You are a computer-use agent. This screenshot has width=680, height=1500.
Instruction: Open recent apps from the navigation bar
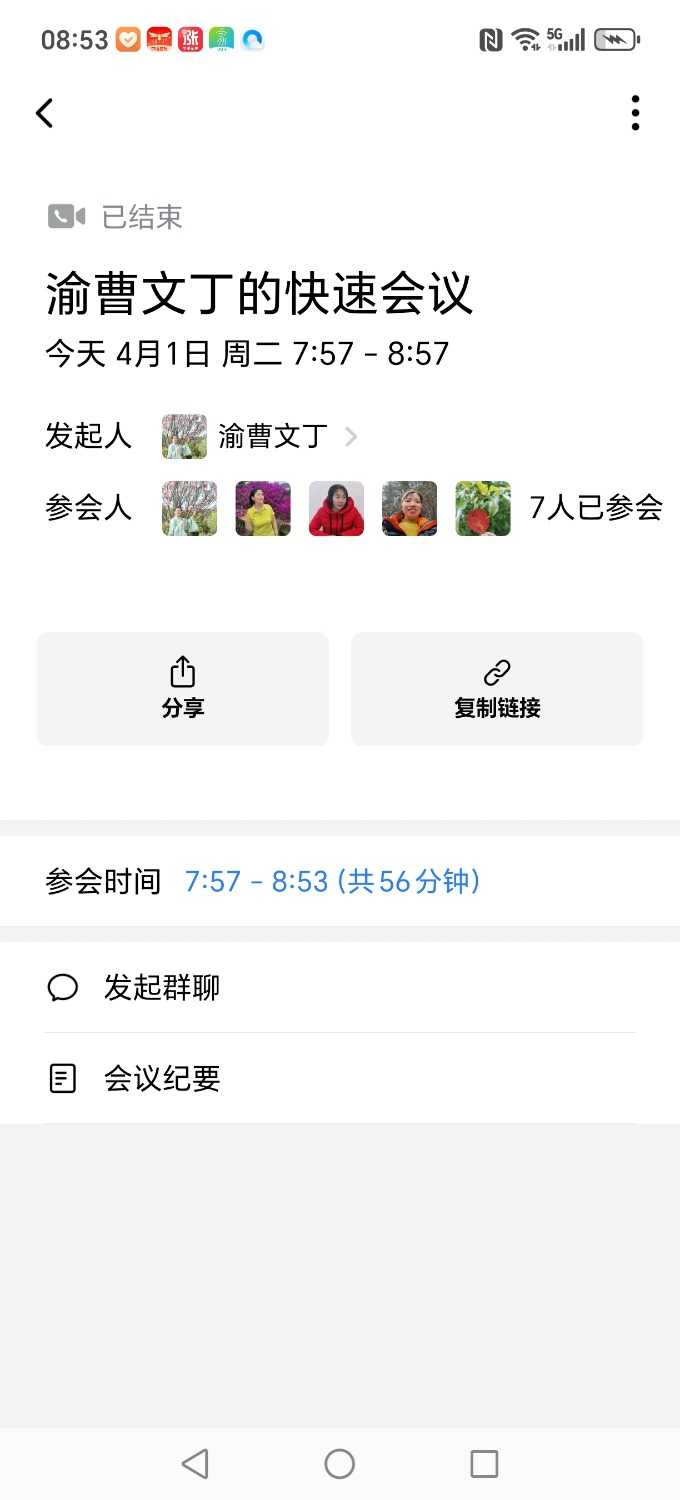[484, 1464]
